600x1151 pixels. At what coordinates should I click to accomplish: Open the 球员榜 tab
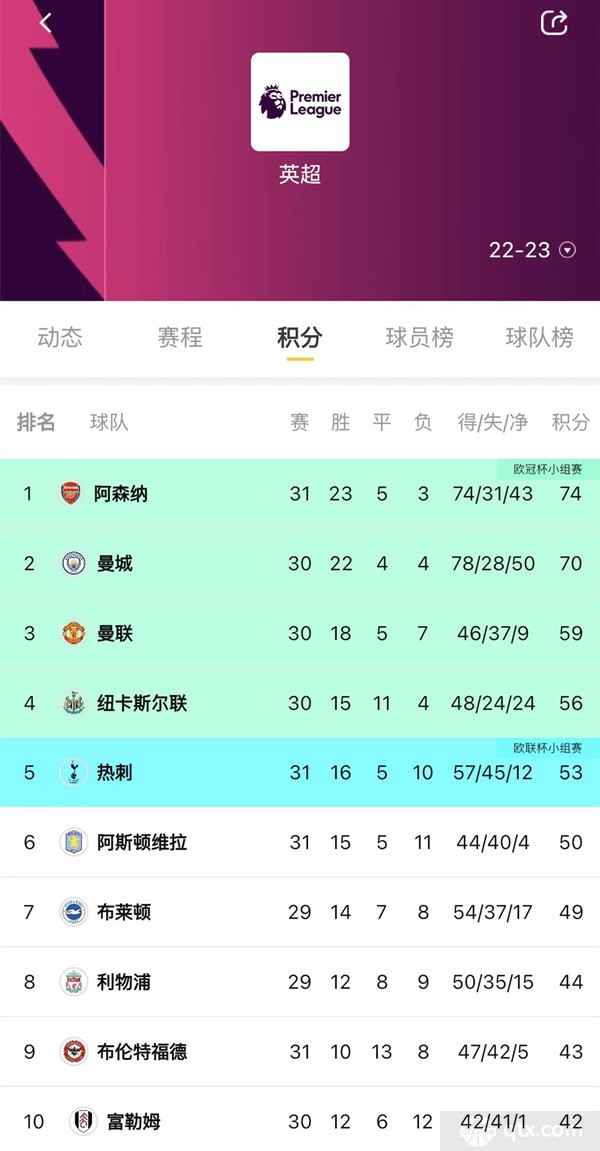point(419,338)
